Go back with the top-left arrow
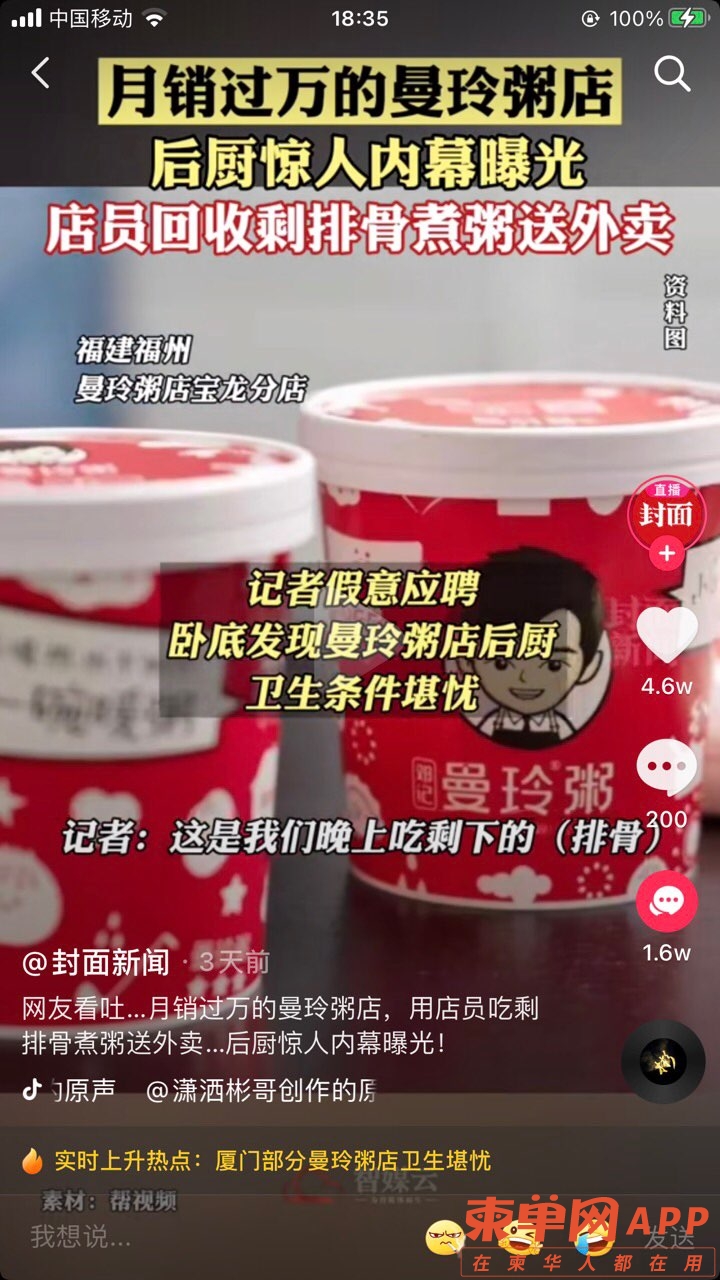The width and height of the screenshot is (720, 1280). click(x=41, y=73)
